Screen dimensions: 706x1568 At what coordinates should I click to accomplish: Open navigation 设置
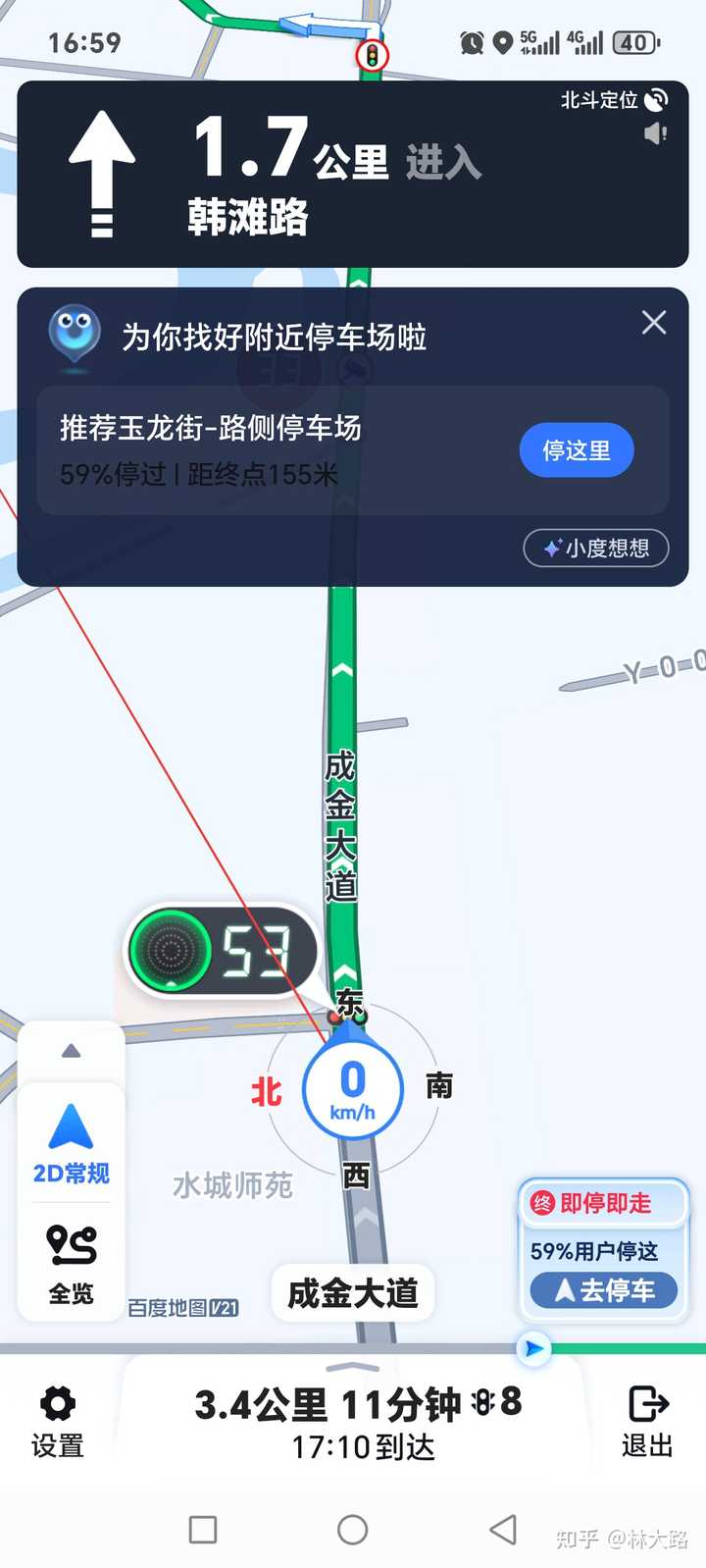coord(58,1423)
